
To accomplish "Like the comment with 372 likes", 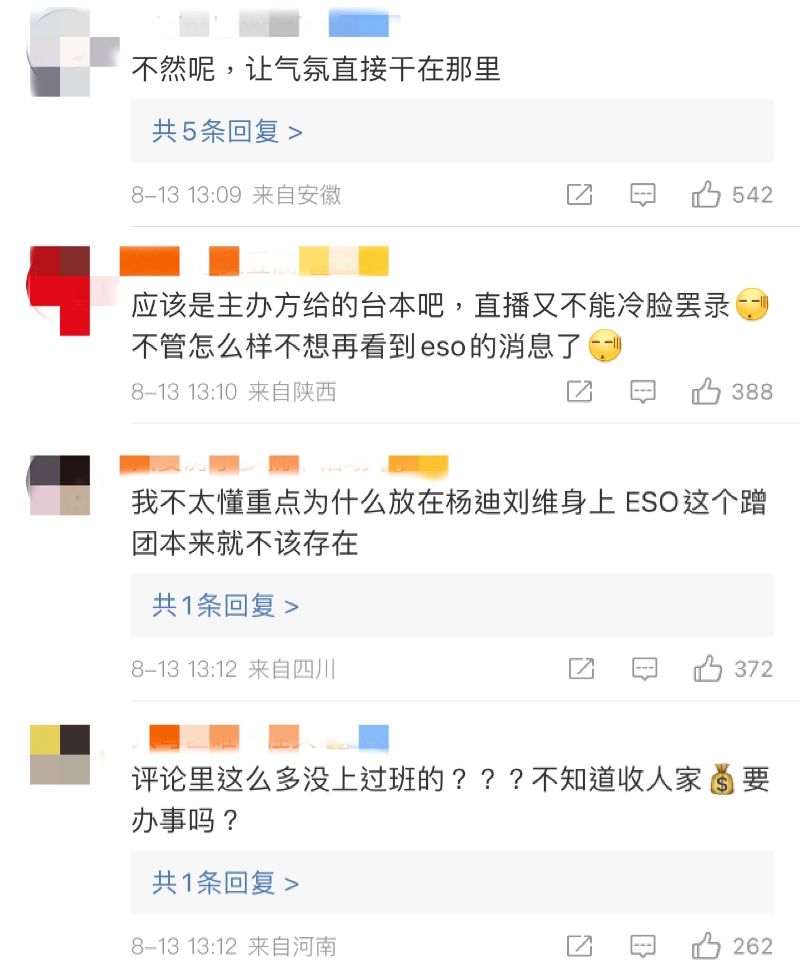I will [x=706, y=668].
